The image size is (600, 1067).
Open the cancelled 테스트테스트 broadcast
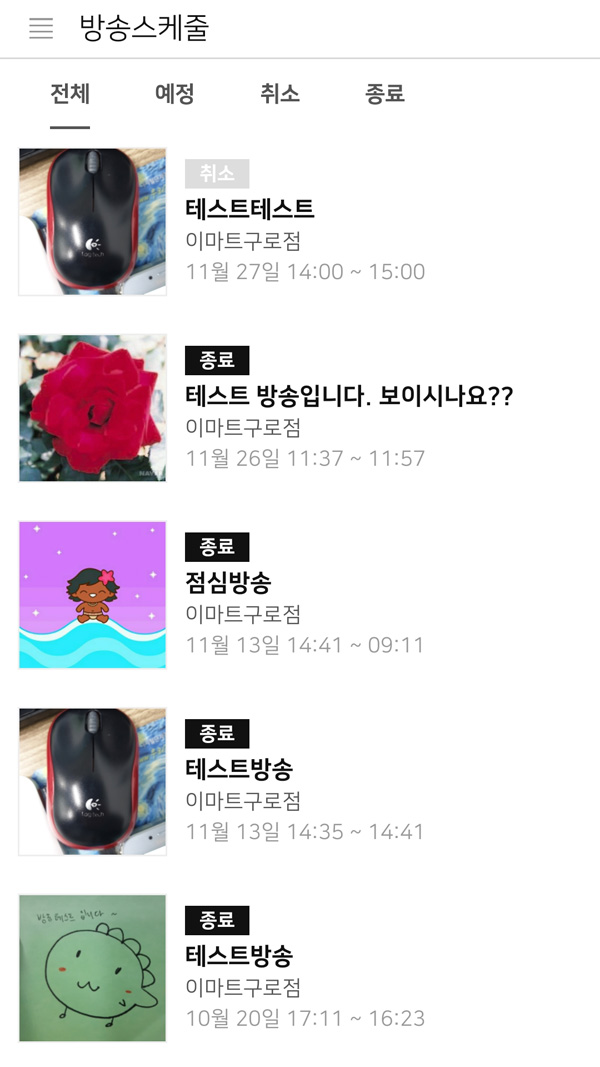[x=250, y=209]
